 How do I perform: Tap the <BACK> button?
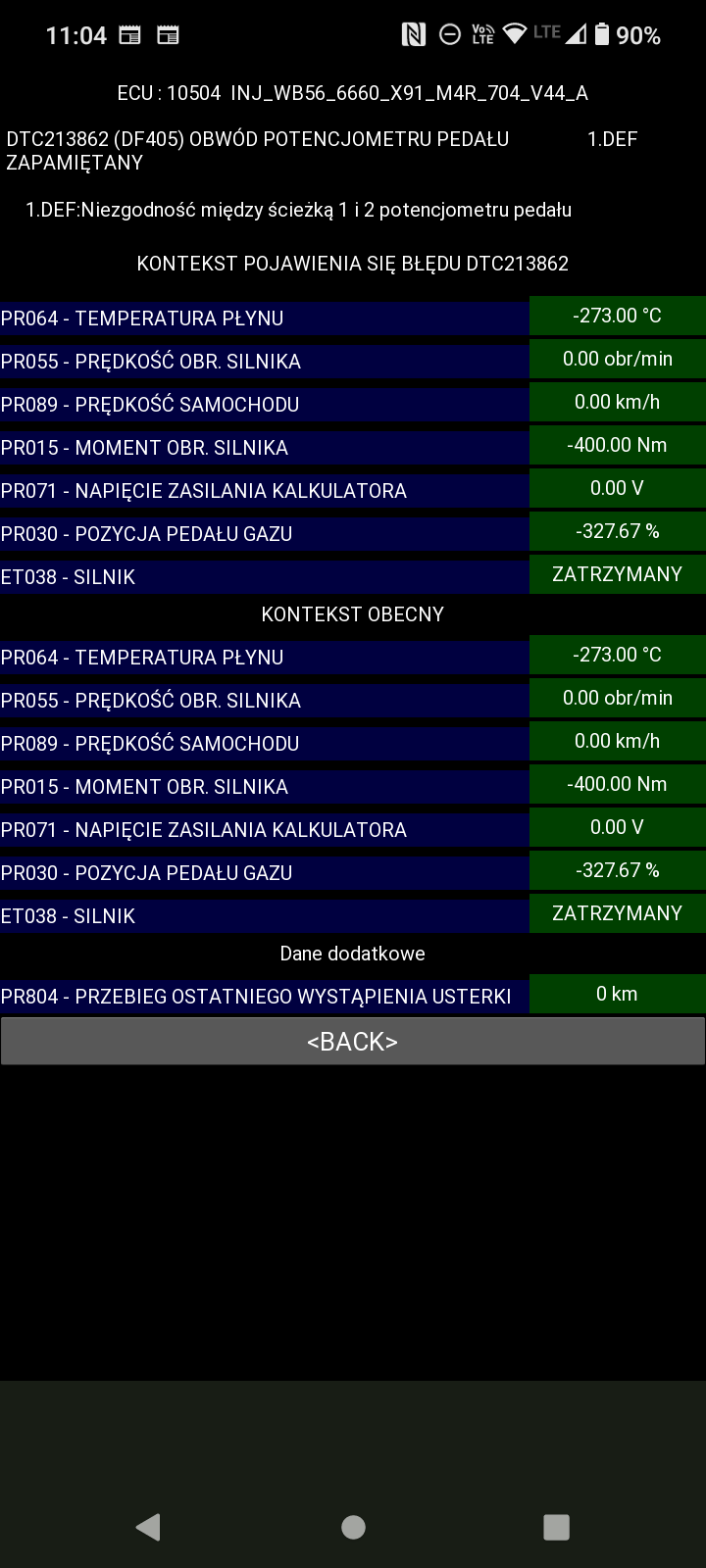point(353,1041)
